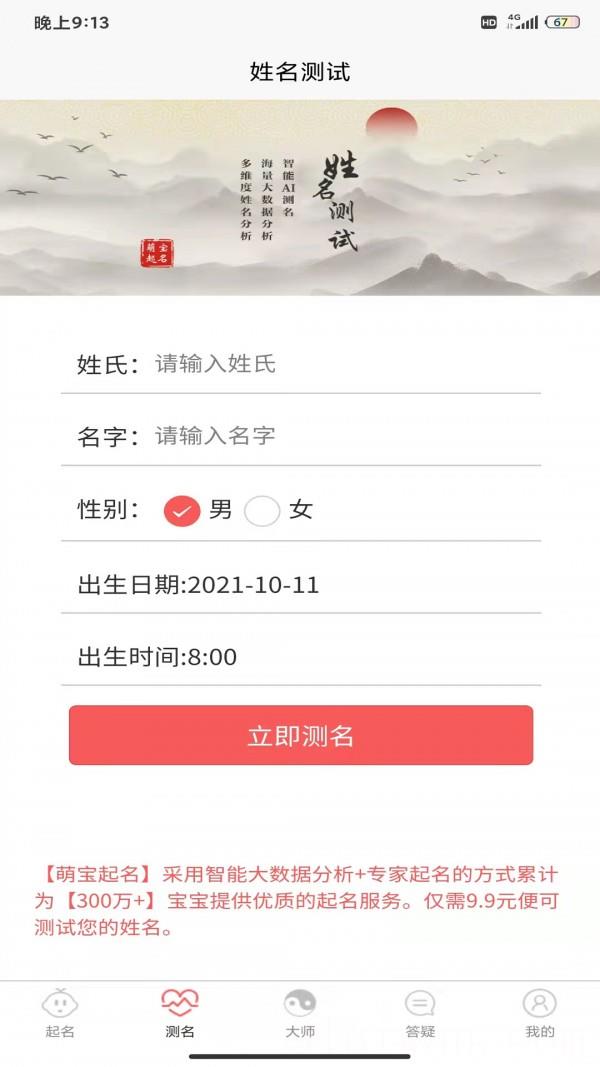
Task: Go to the 大师 tab
Action: tap(300, 1012)
